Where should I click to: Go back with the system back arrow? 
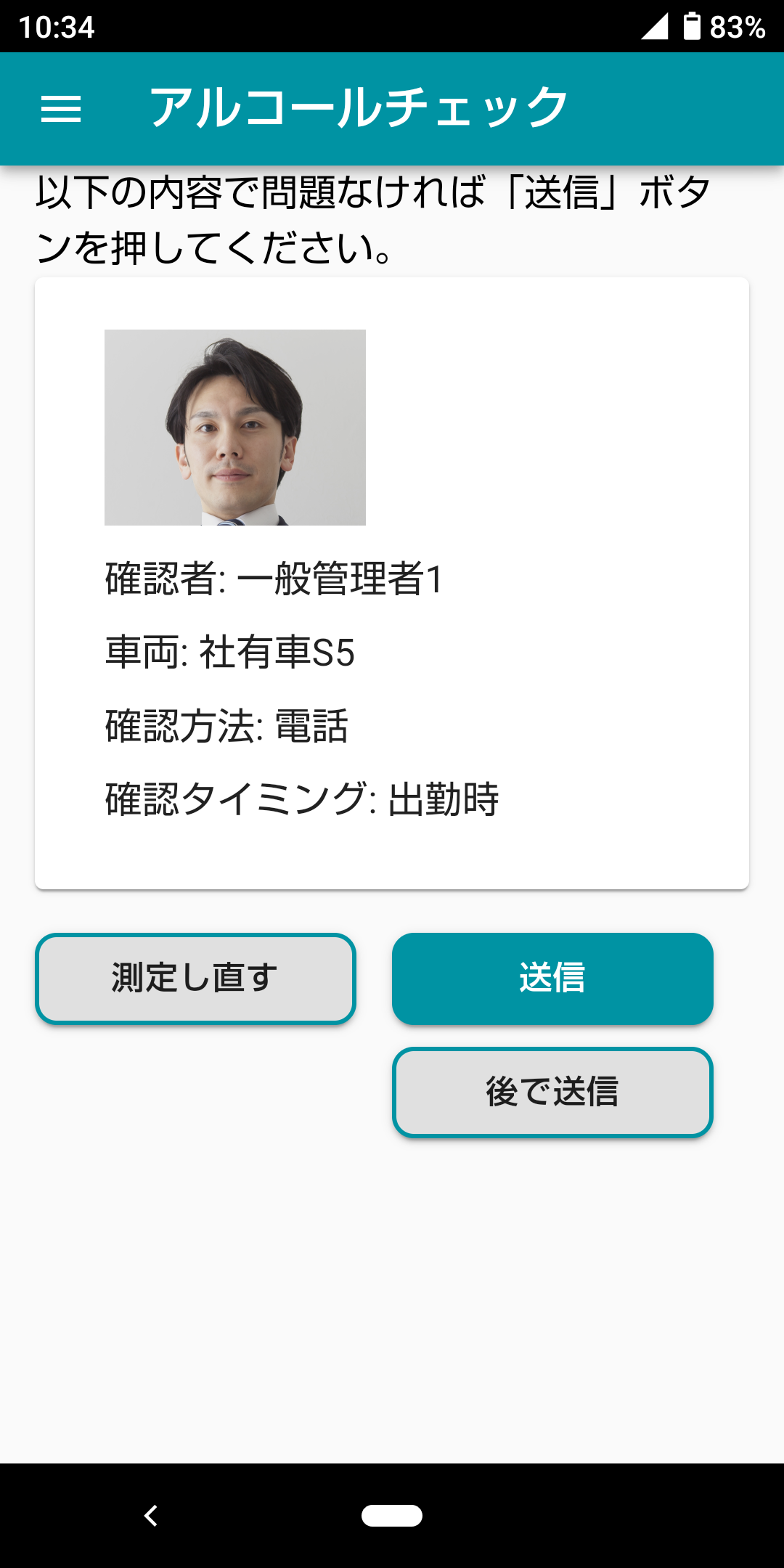(x=151, y=1516)
